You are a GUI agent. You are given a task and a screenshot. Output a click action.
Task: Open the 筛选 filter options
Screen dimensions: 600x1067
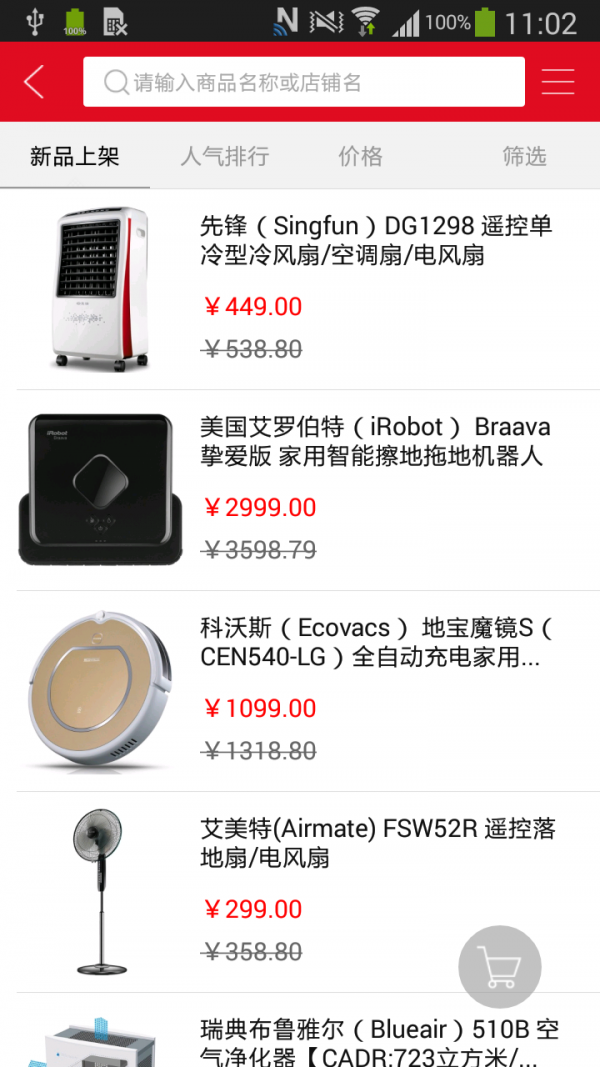524,156
